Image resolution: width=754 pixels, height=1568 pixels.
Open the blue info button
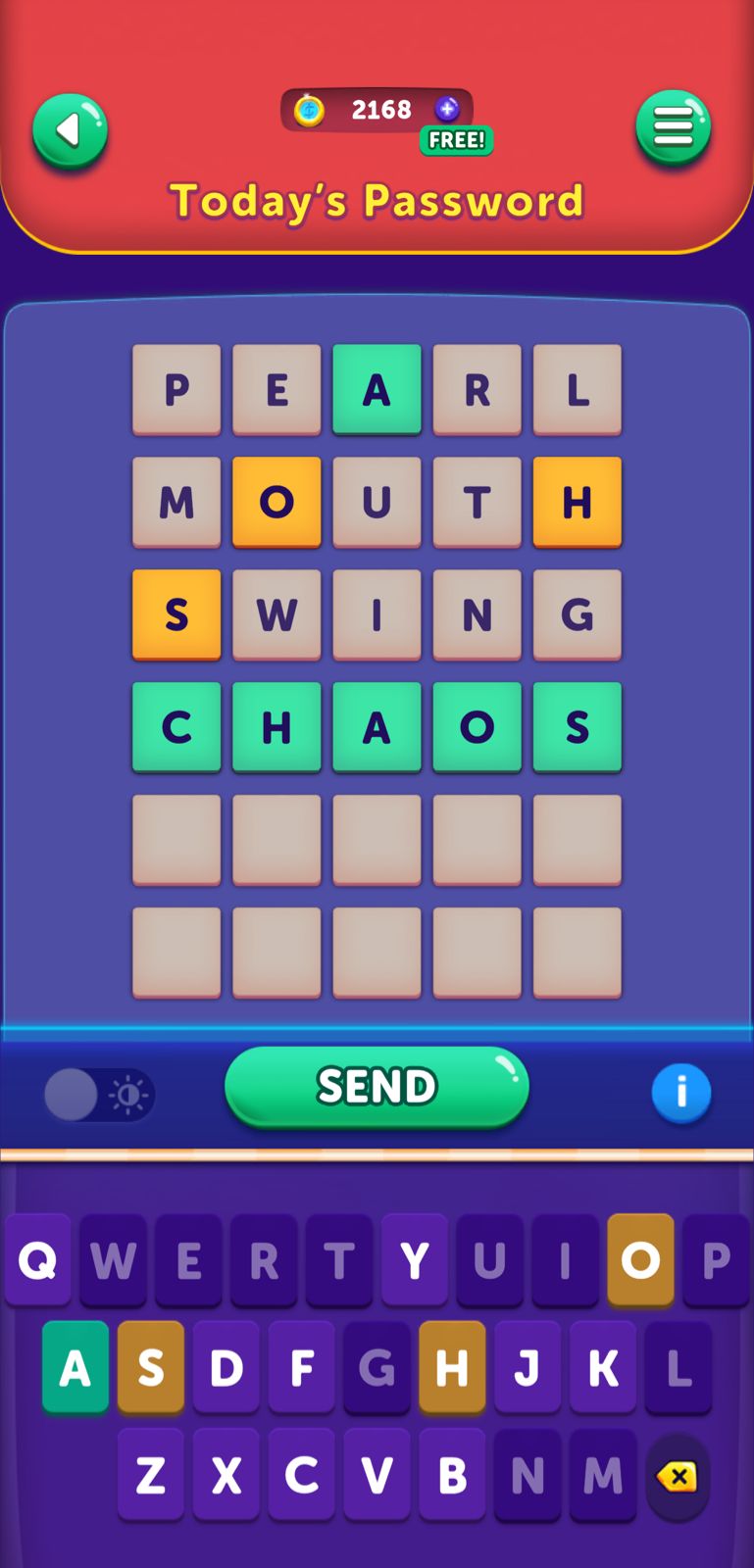click(680, 1092)
